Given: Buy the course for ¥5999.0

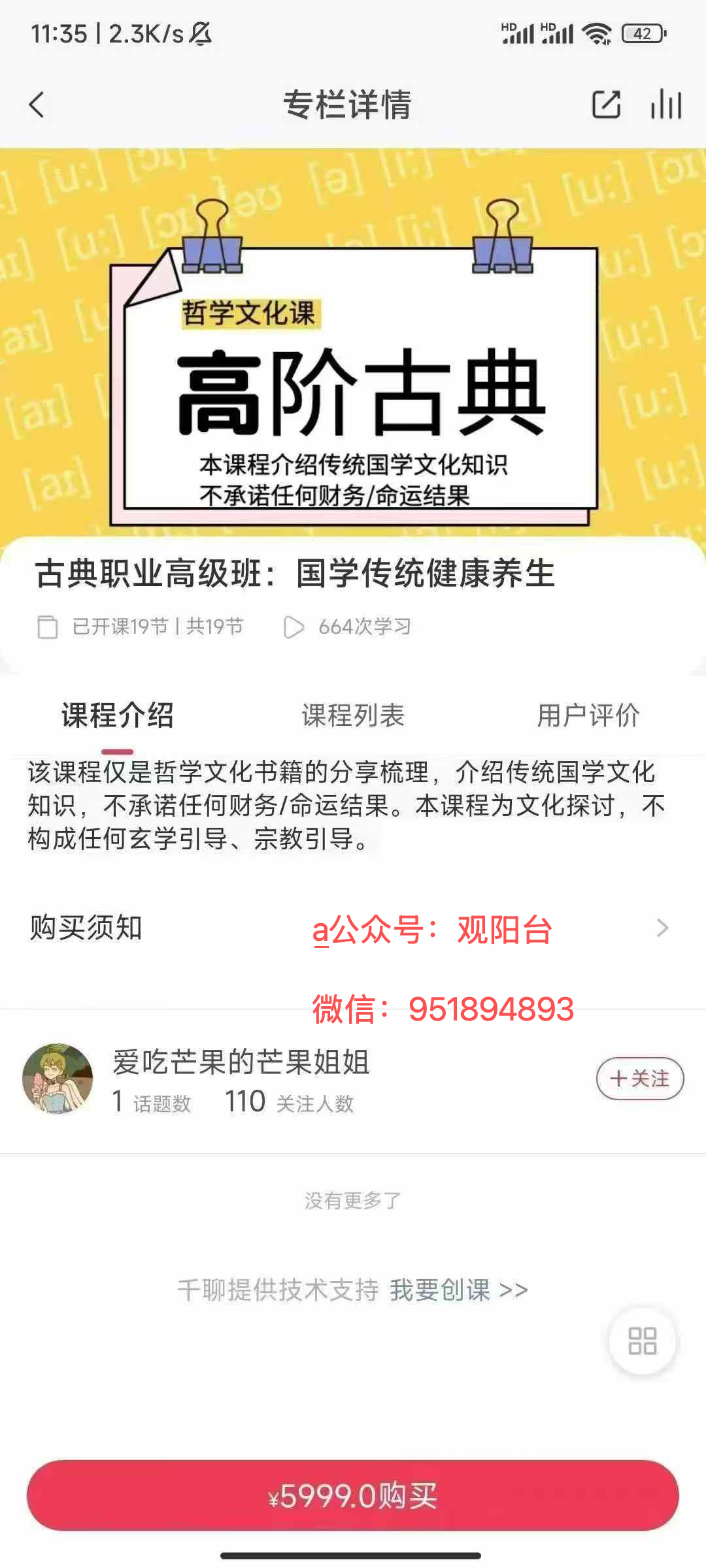Looking at the screenshot, I should pyautogui.click(x=353, y=1495).
